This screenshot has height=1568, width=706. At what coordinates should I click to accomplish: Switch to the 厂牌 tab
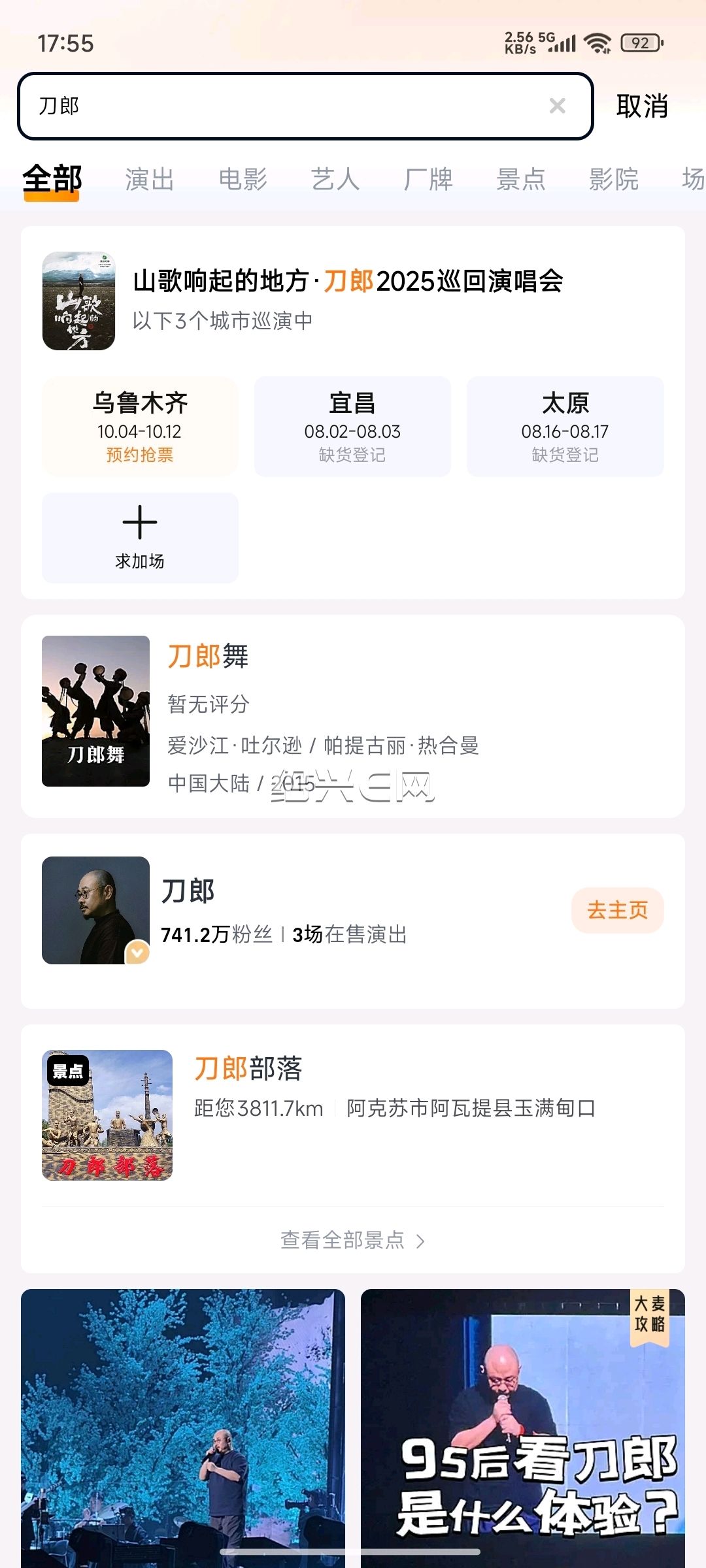(428, 179)
